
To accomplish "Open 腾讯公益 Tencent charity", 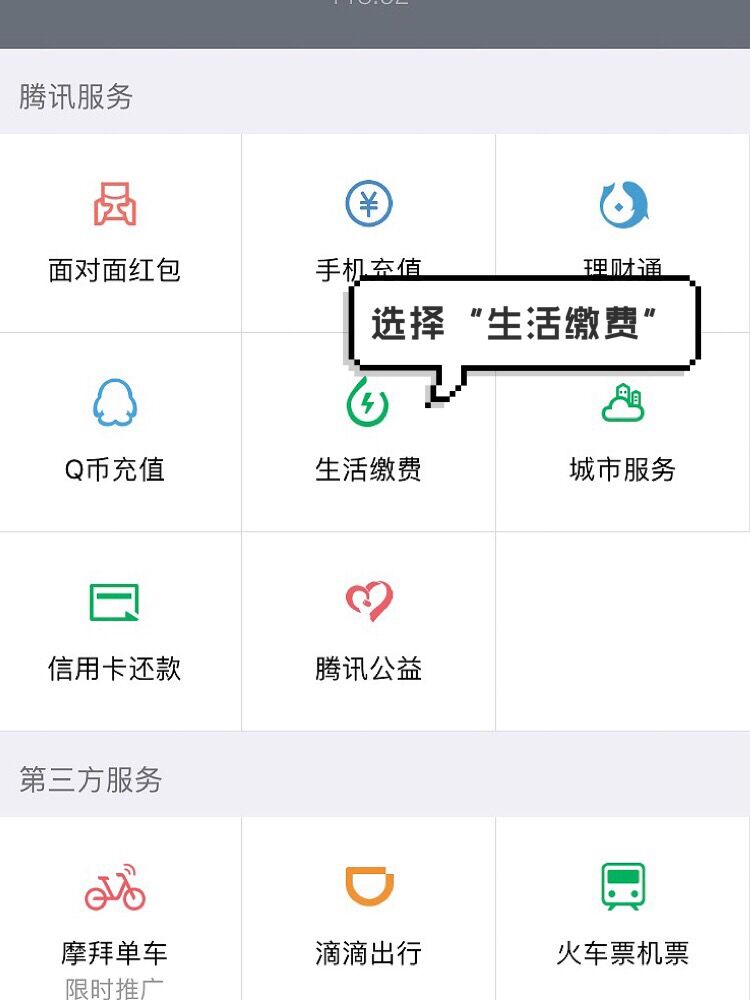I will pos(368,632).
